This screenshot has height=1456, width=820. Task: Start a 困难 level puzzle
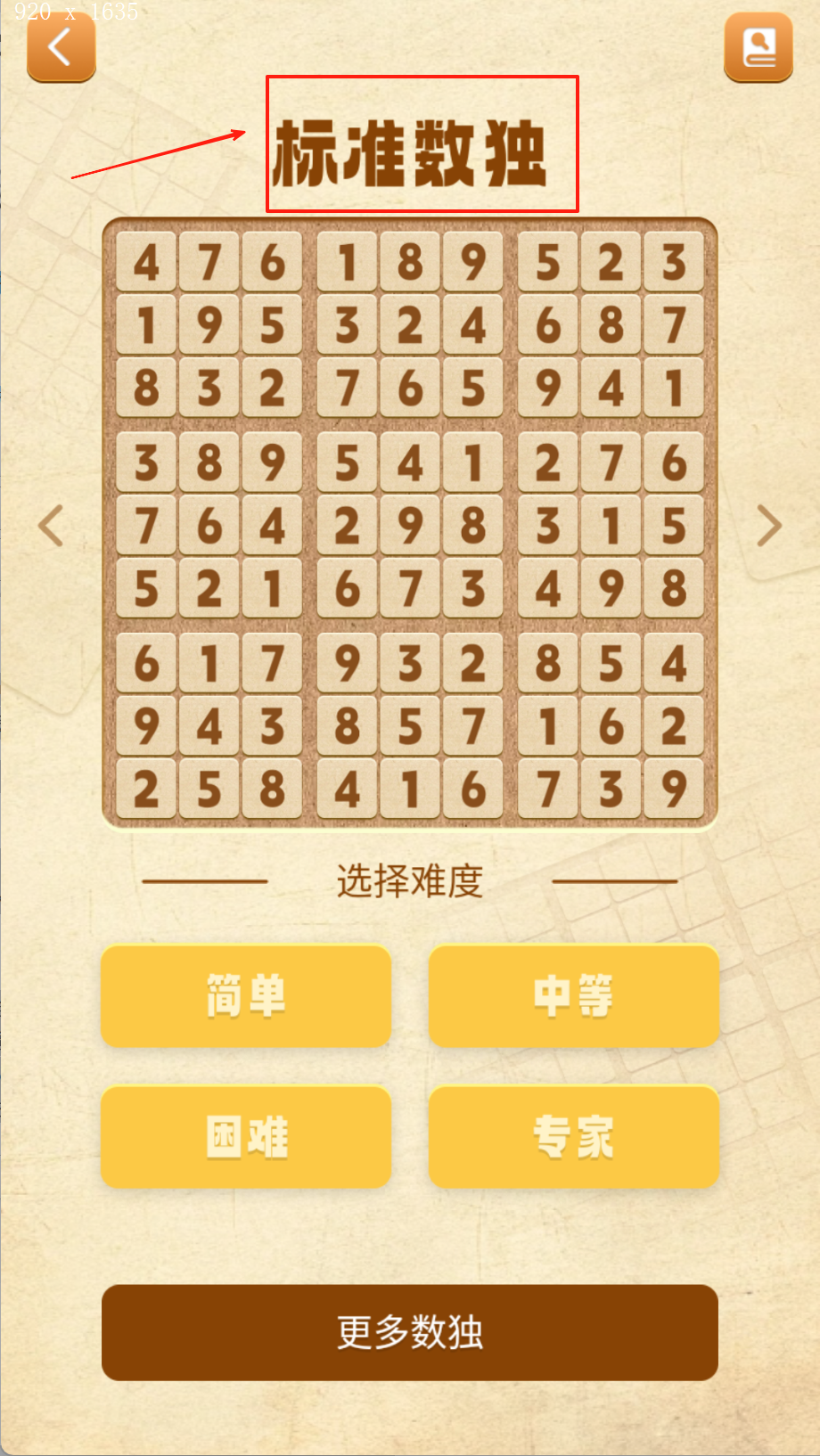pos(246,1136)
